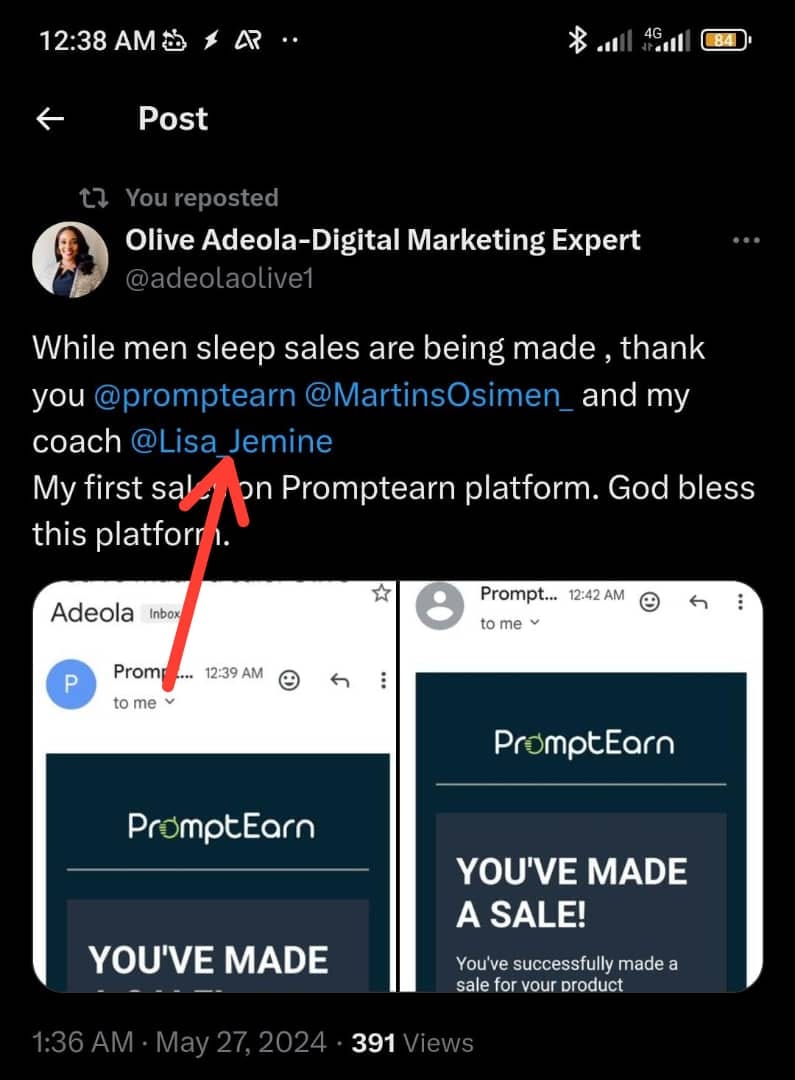Open the @promptearn mention
795x1080 pixels.
(x=194, y=395)
